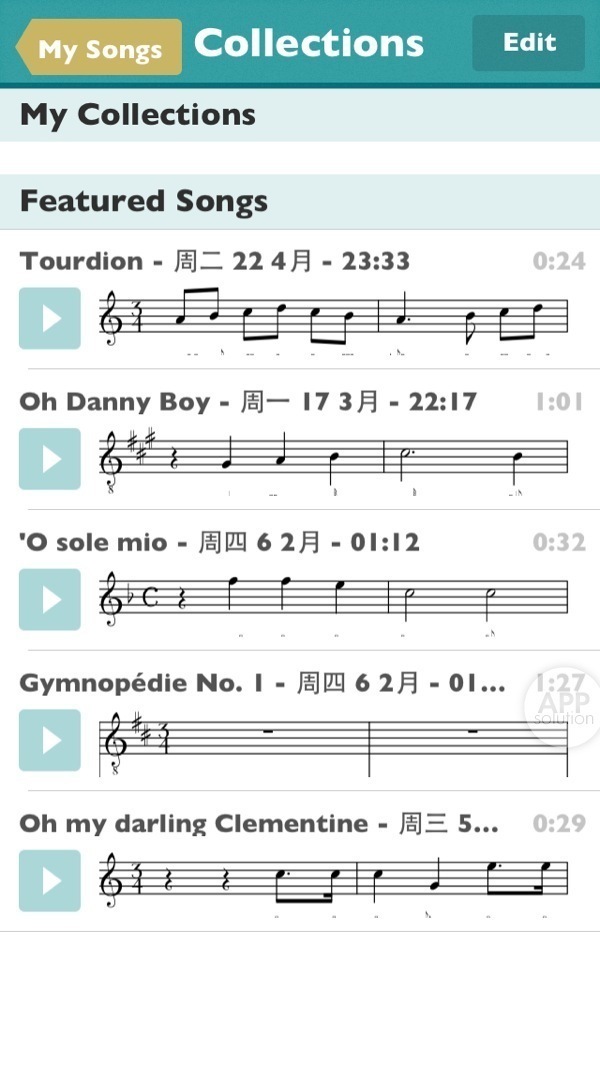Go back to My Songs

pyautogui.click(x=100, y=48)
